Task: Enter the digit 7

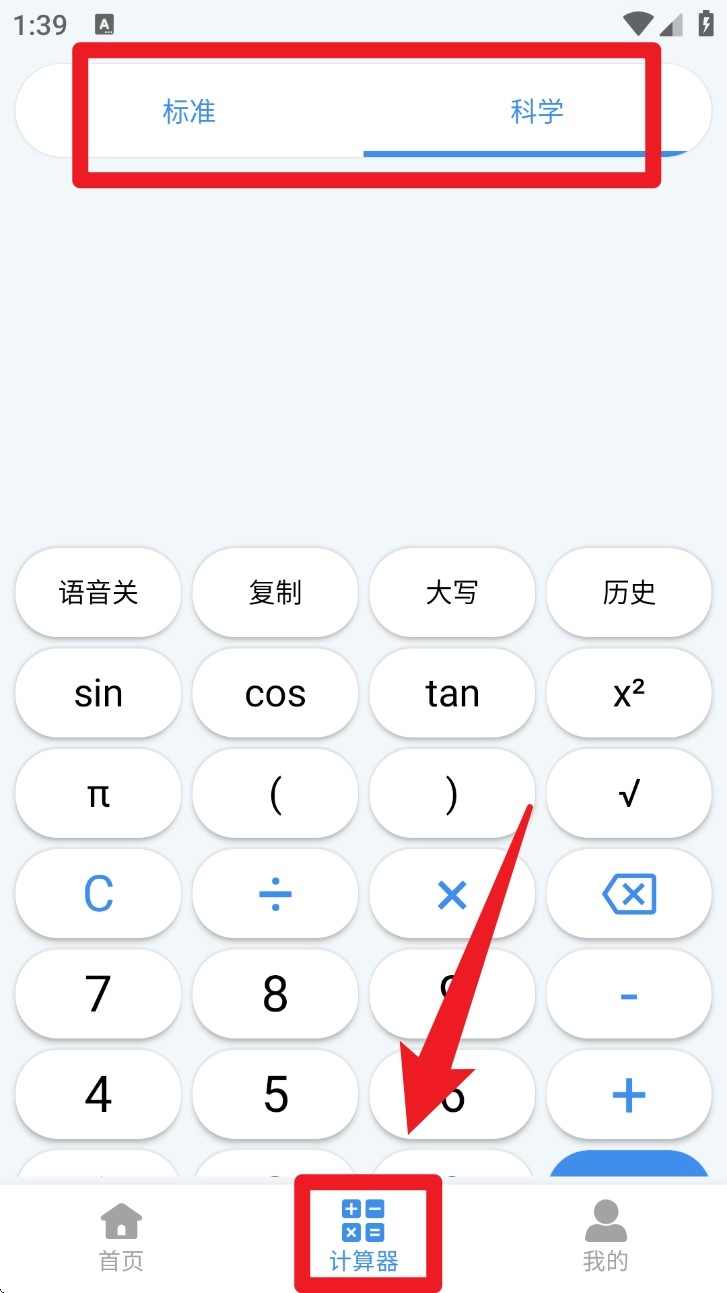Action: pyautogui.click(x=98, y=994)
